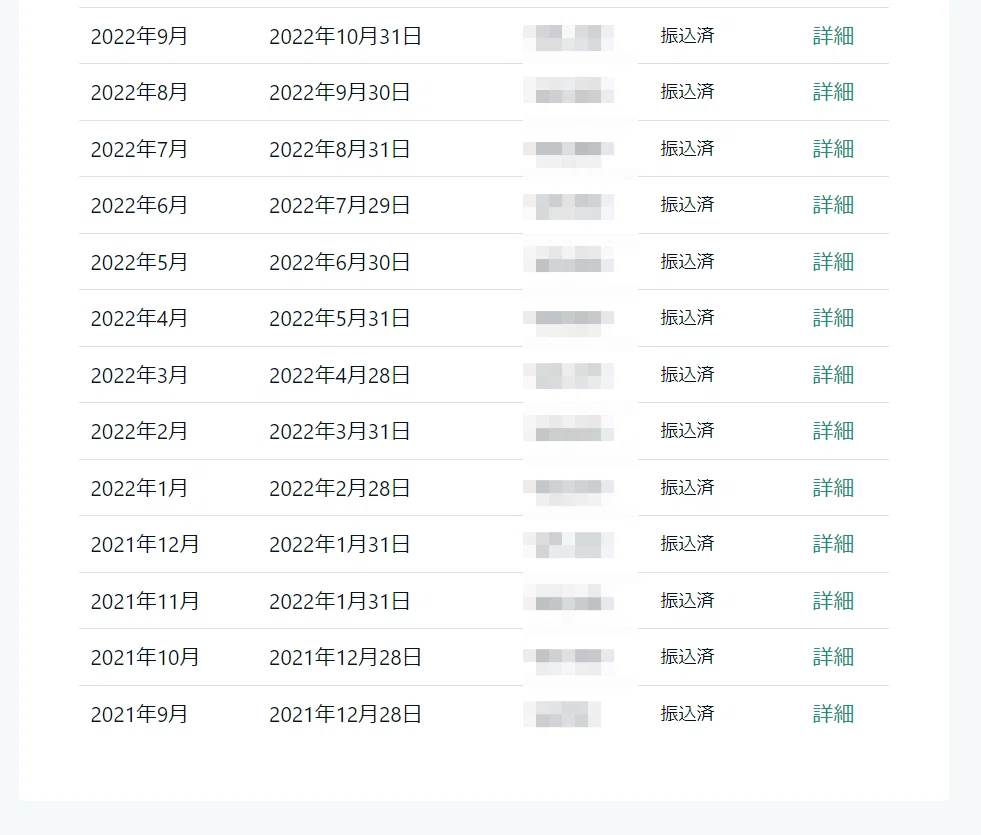Image resolution: width=981 pixels, height=835 pixels.
Task: Open 詳細 for 2022年1月 payment
Action: pyautogui.click(x=833, y=488)
